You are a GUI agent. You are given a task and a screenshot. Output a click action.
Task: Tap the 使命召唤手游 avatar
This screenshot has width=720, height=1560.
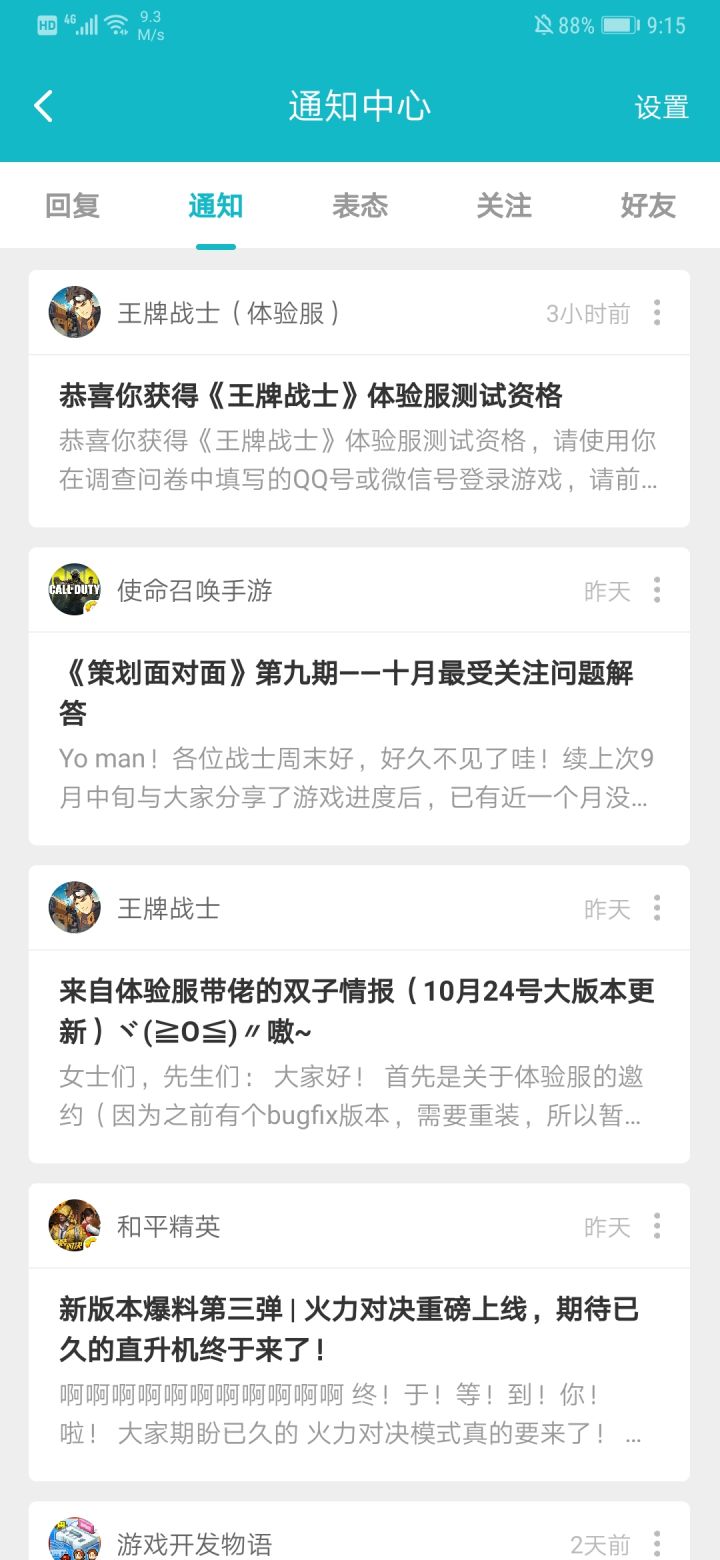pyautogui.click(x=75, y=590)
